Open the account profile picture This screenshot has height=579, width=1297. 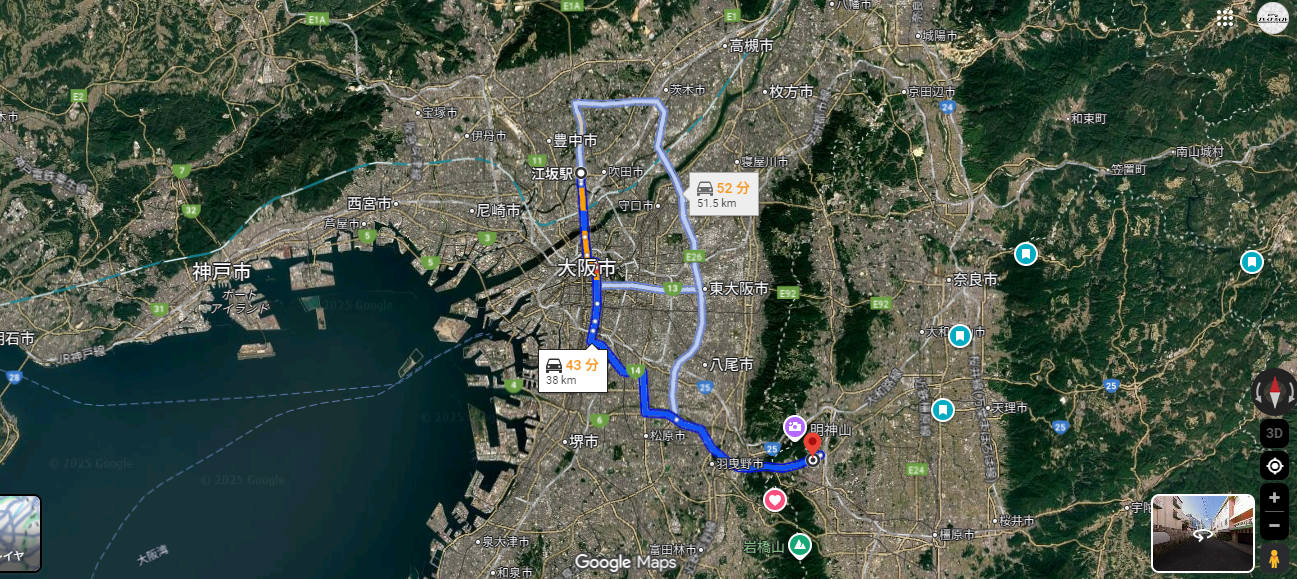(1272, 18)
